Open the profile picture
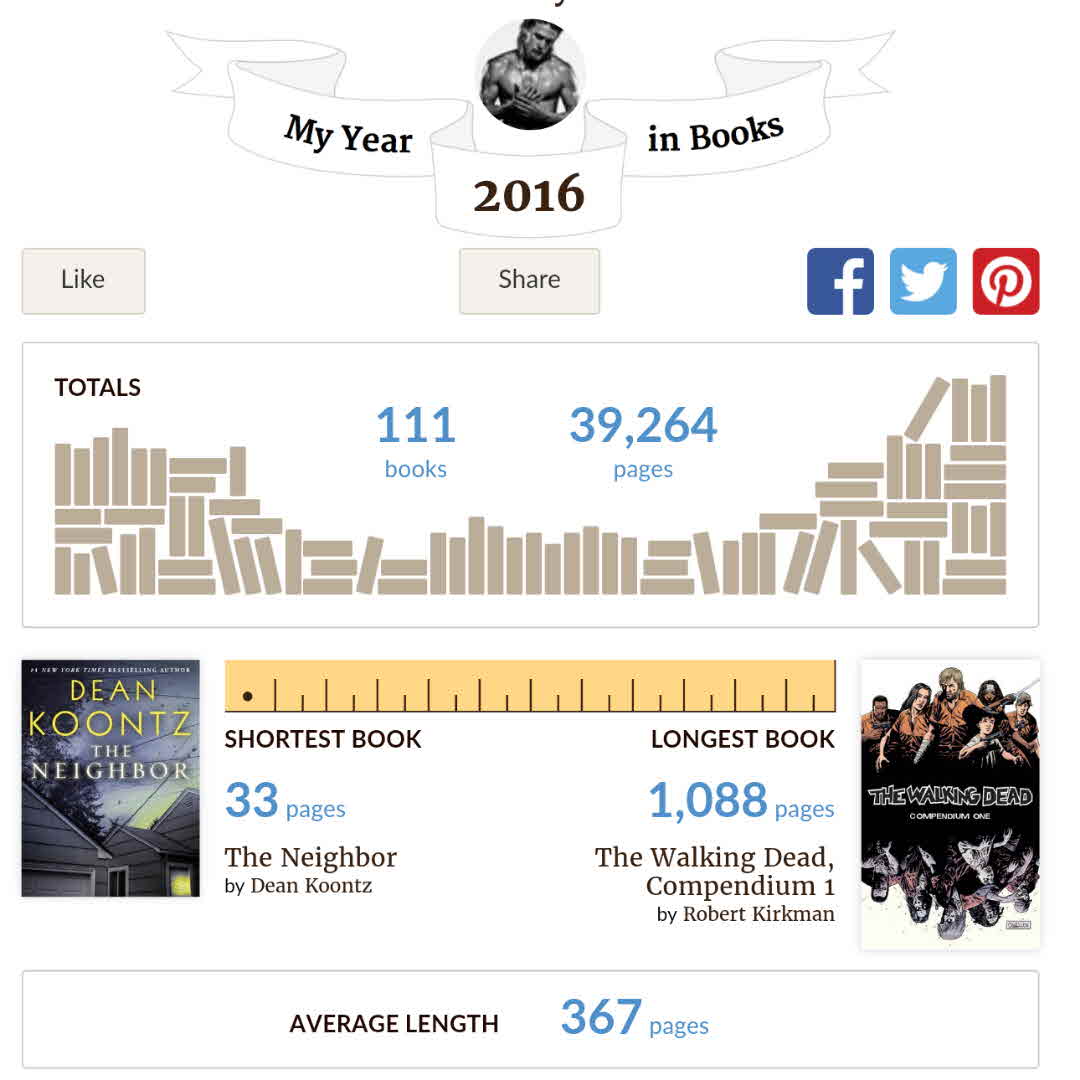This screenshot has width=1080, height=1080. click(529, 75)
